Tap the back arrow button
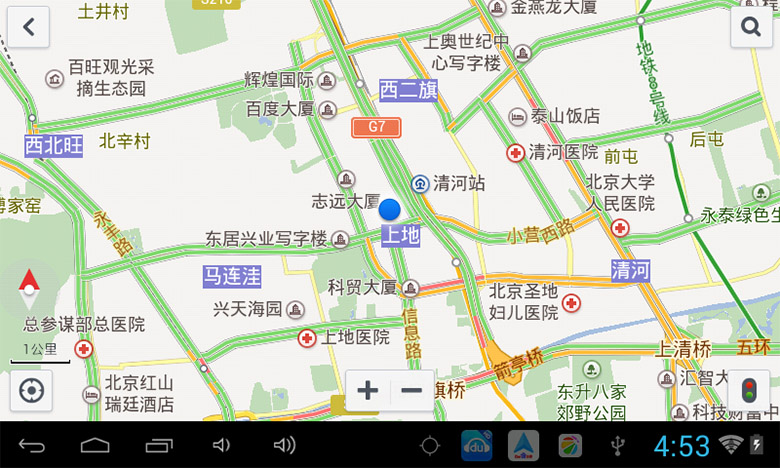 [29, 27]
